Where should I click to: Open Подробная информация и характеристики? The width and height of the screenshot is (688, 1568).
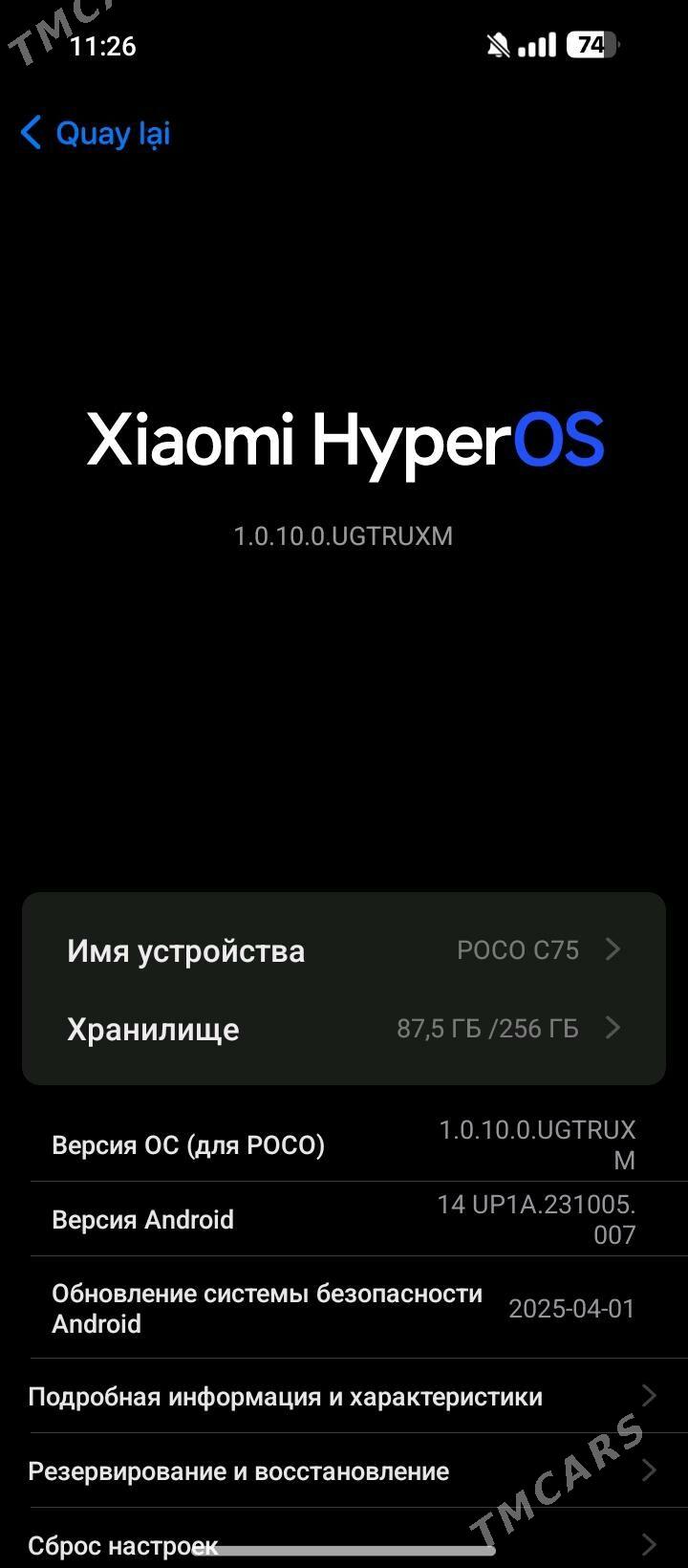[x=343, y=1397]
